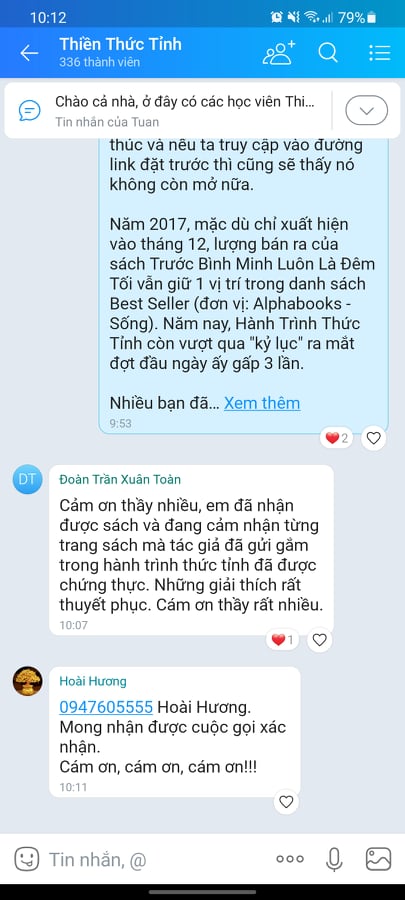Open Hoài Hương's profile avatar

[x=28, y=681]
